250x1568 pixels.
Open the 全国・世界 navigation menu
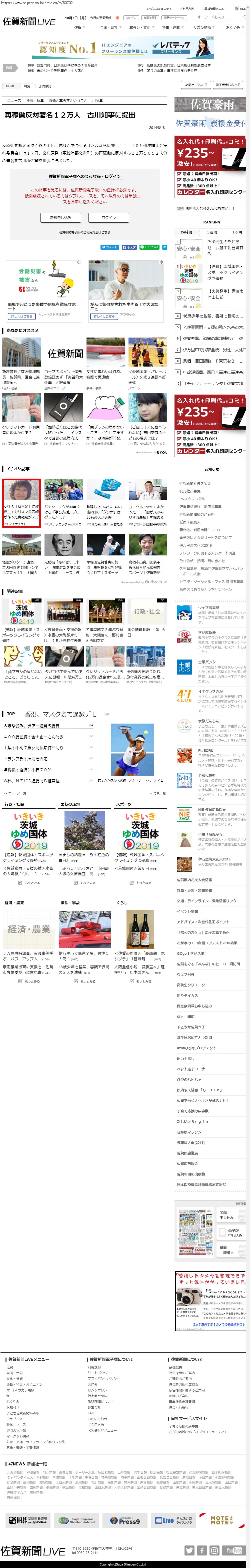(108, 27)
